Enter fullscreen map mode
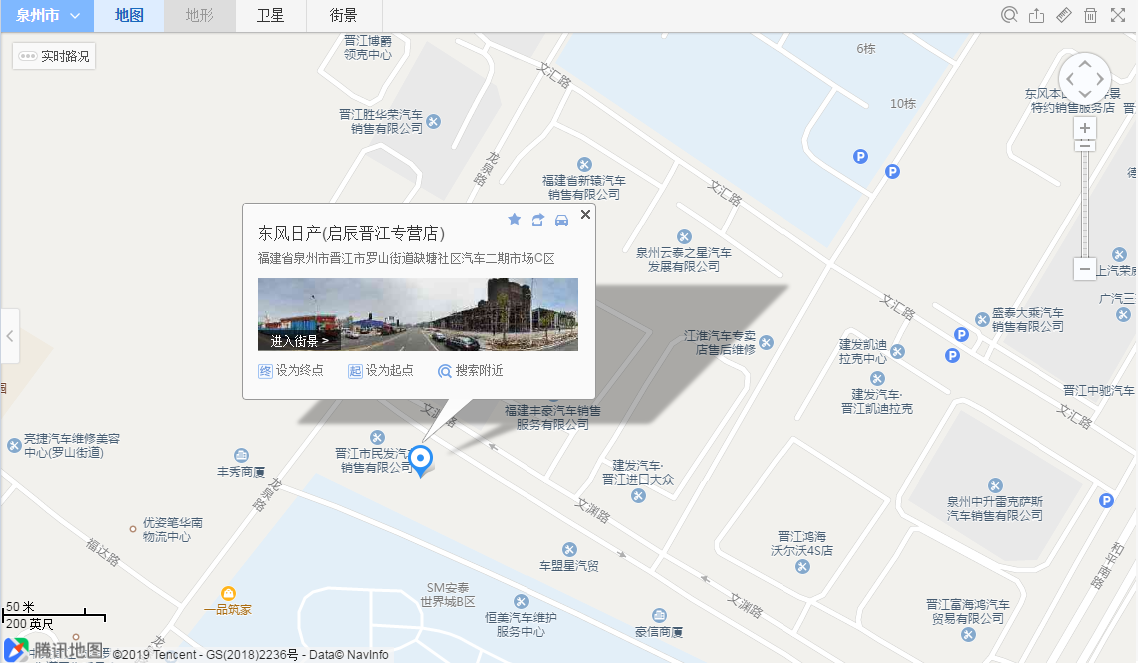 click(1118, 15)
